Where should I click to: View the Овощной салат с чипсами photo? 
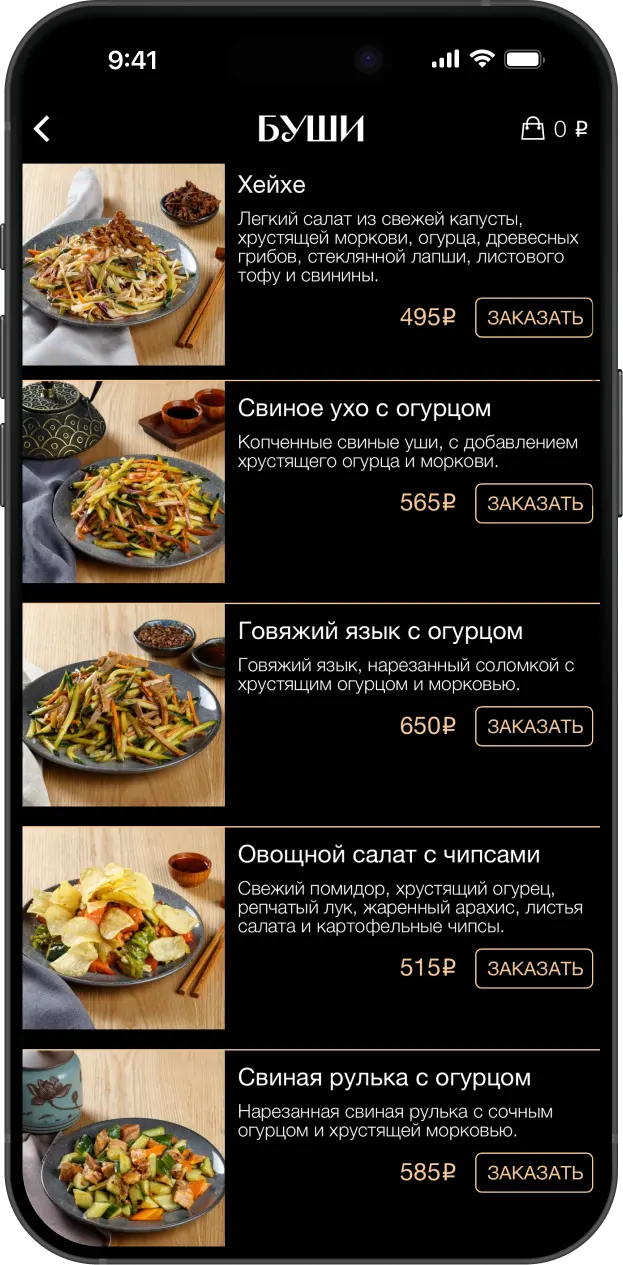pyautogui.click(x=124, y=927)
